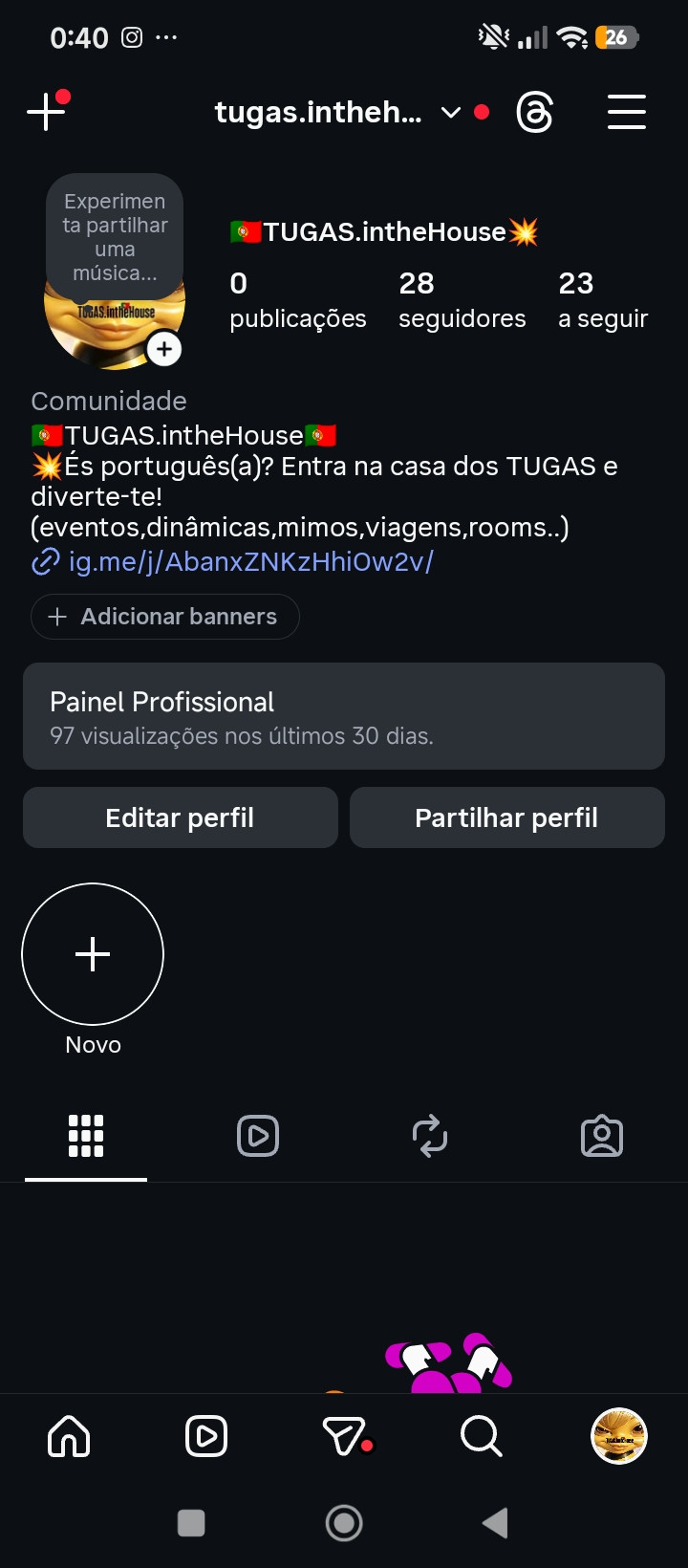Viewport: 688px width, 1568px height.
Task: Open Search in bottom navigation
Action: 481,1436
